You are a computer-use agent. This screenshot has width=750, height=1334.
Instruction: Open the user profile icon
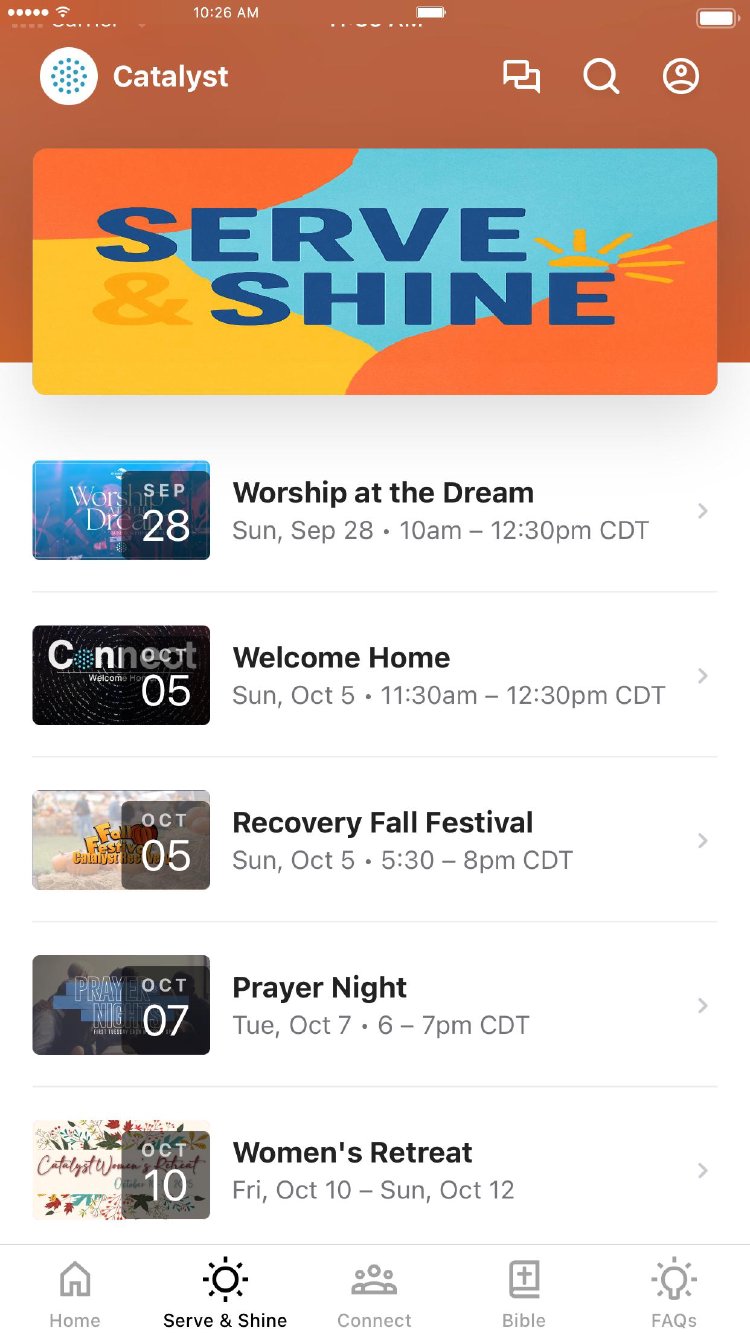tap(681, 77)
